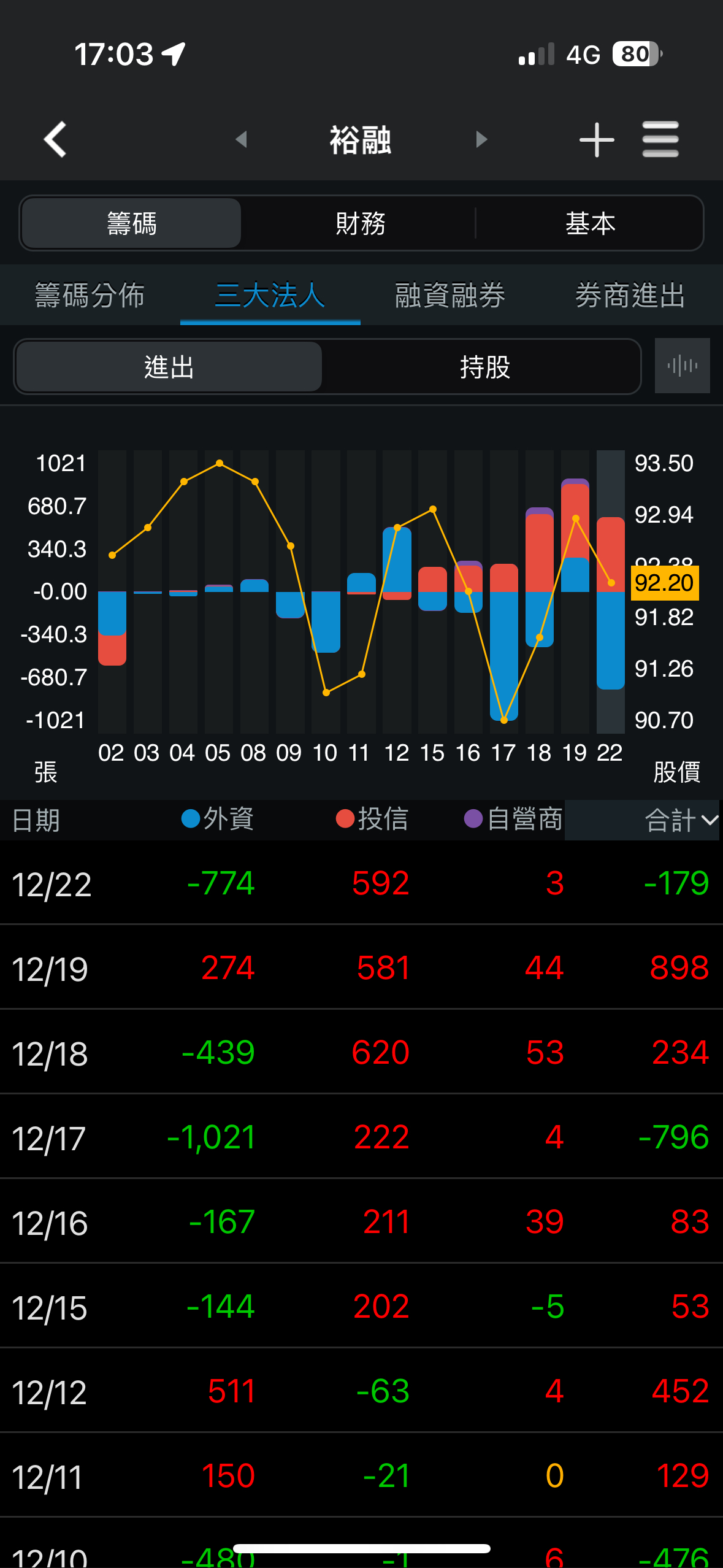Open the hamburger menu
This screenshot has width=723, height=1568.
pyautogui.click(x=660, y=139)
